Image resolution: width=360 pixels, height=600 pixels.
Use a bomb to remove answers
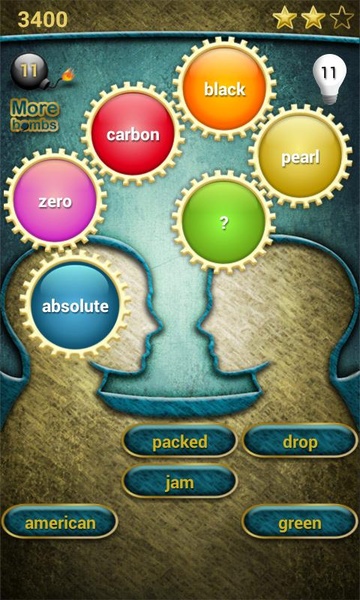coord(29,72)
